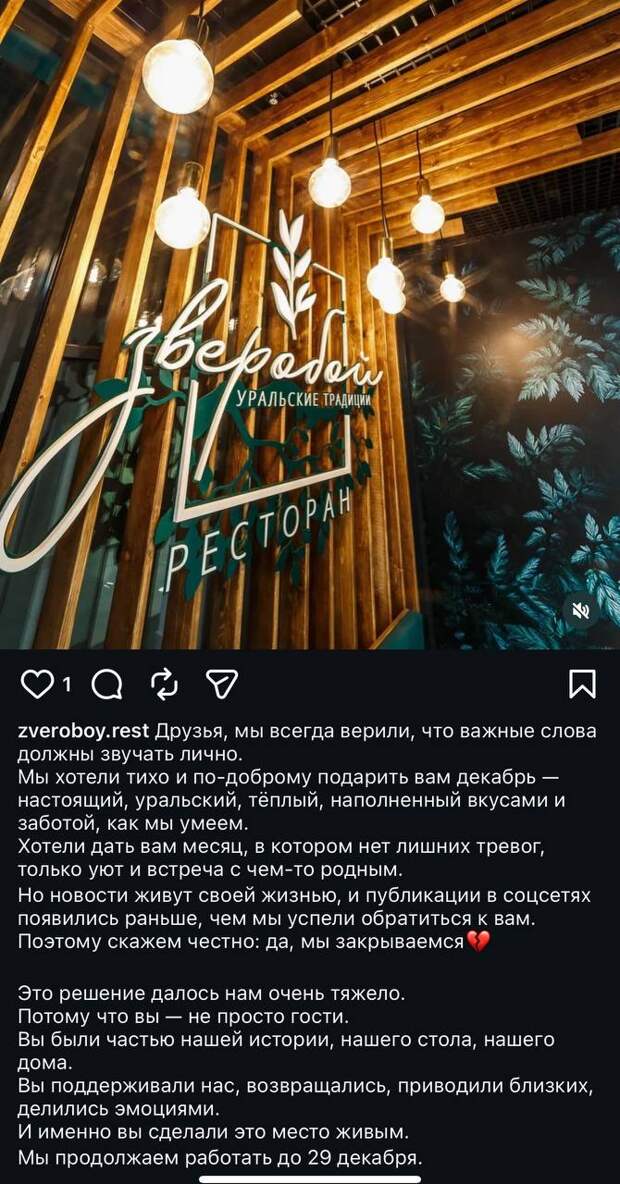Like the zveroboy.rest post
Screen dimensions: 620x1184
tap(37, 684)
